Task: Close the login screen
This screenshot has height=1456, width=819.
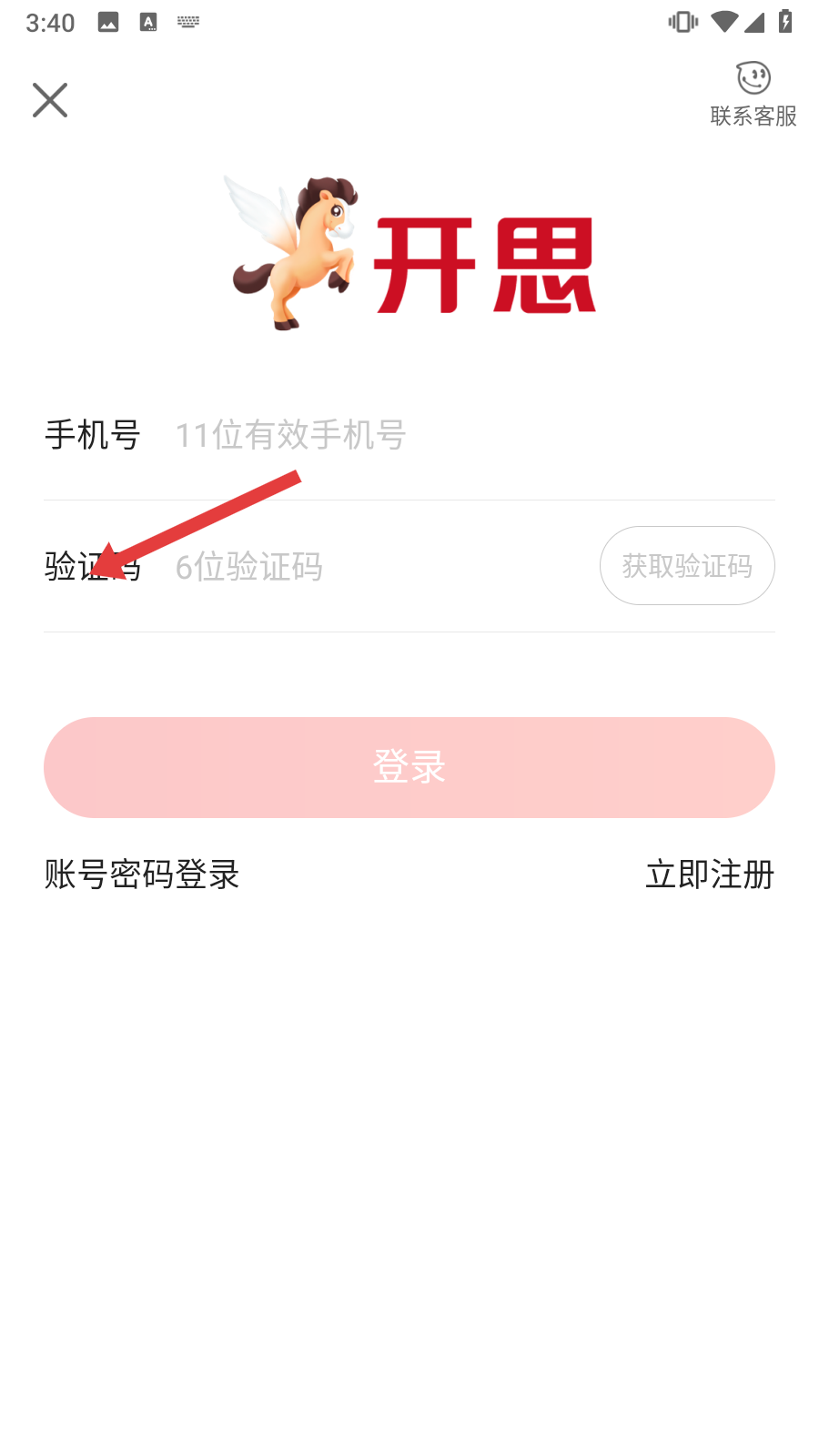Action: pos(50,100)
